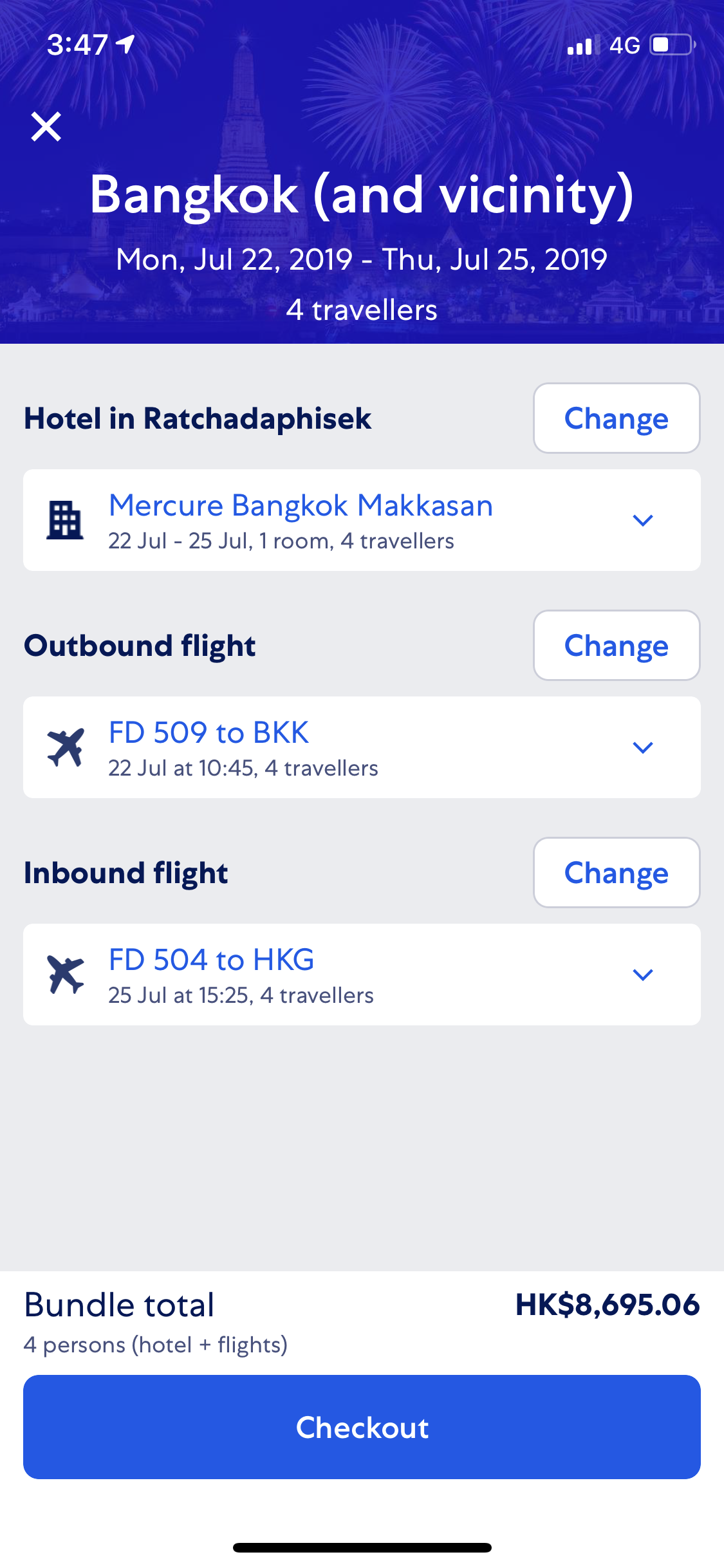Expand FD 509 to BKK details
The width and height of the screenshot is (724, 1568).
coord(362,747)
